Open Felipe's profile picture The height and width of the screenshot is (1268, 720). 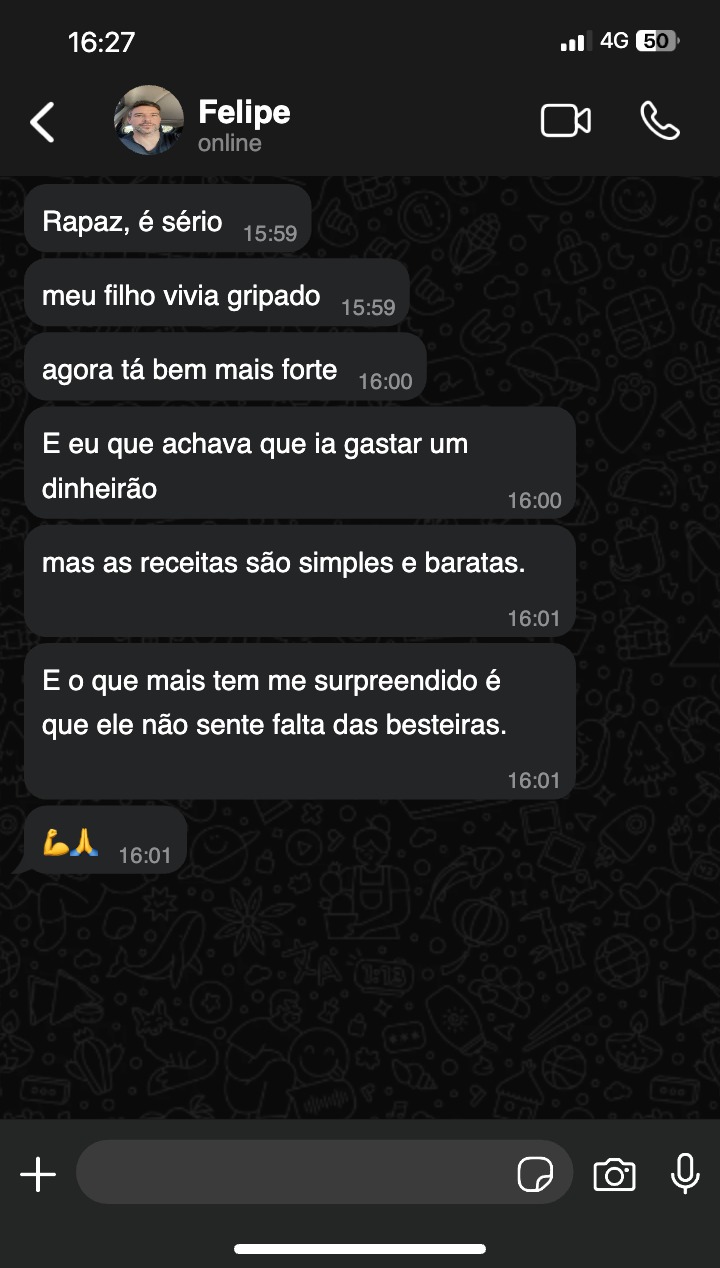tap(148, 120)
